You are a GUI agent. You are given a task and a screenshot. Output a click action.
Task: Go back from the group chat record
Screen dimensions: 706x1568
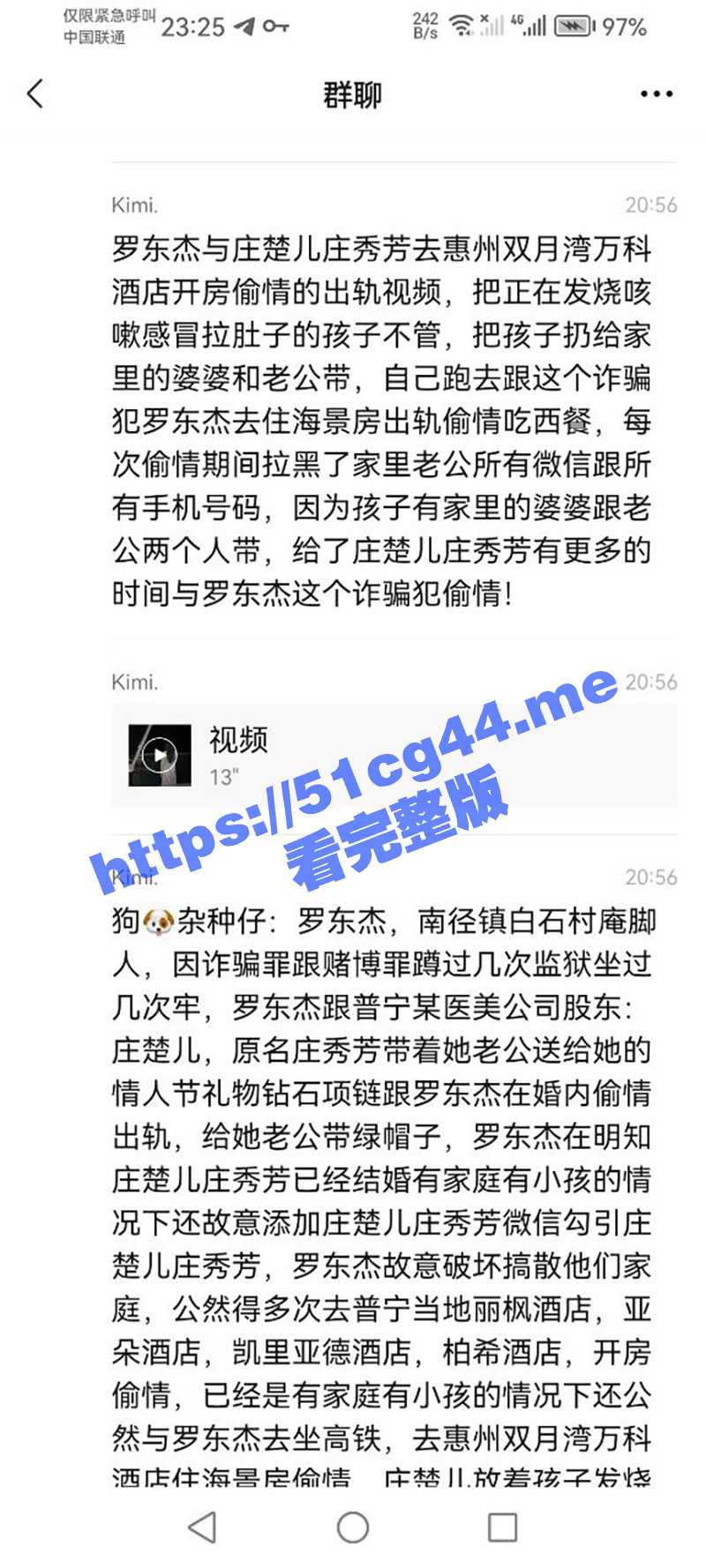coord(35,93)
